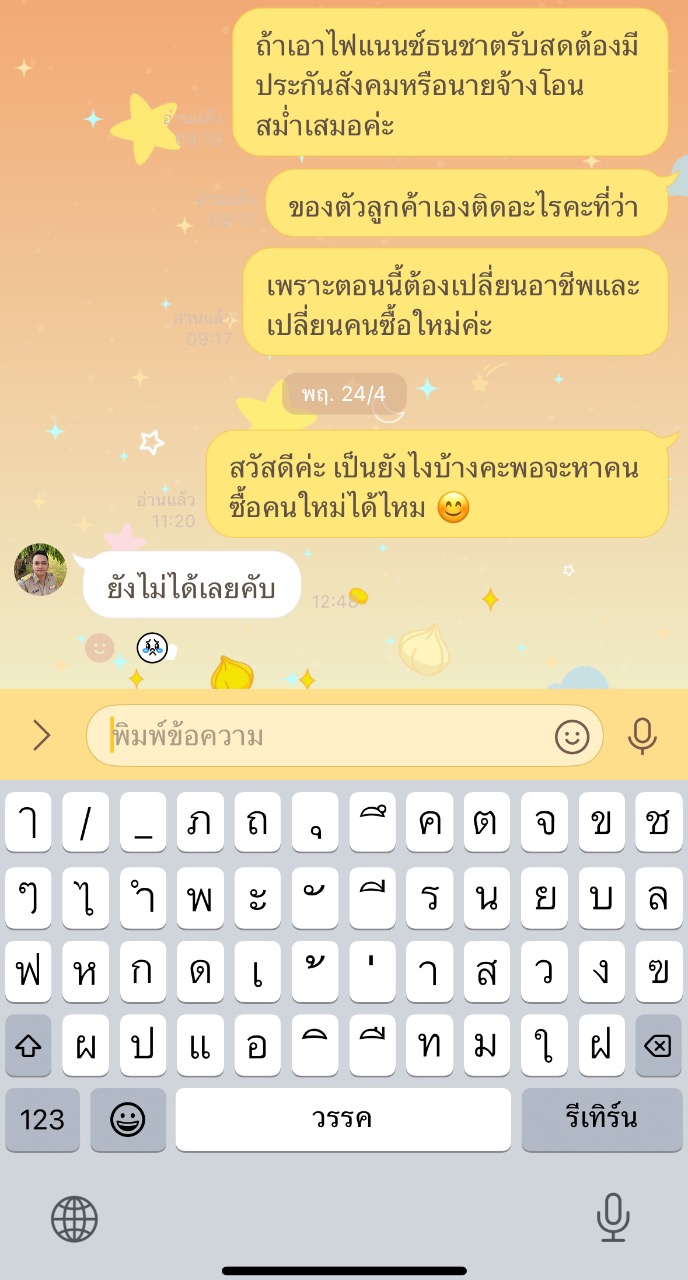Tap the วรรค space bar

click(x=343, y=1119)
